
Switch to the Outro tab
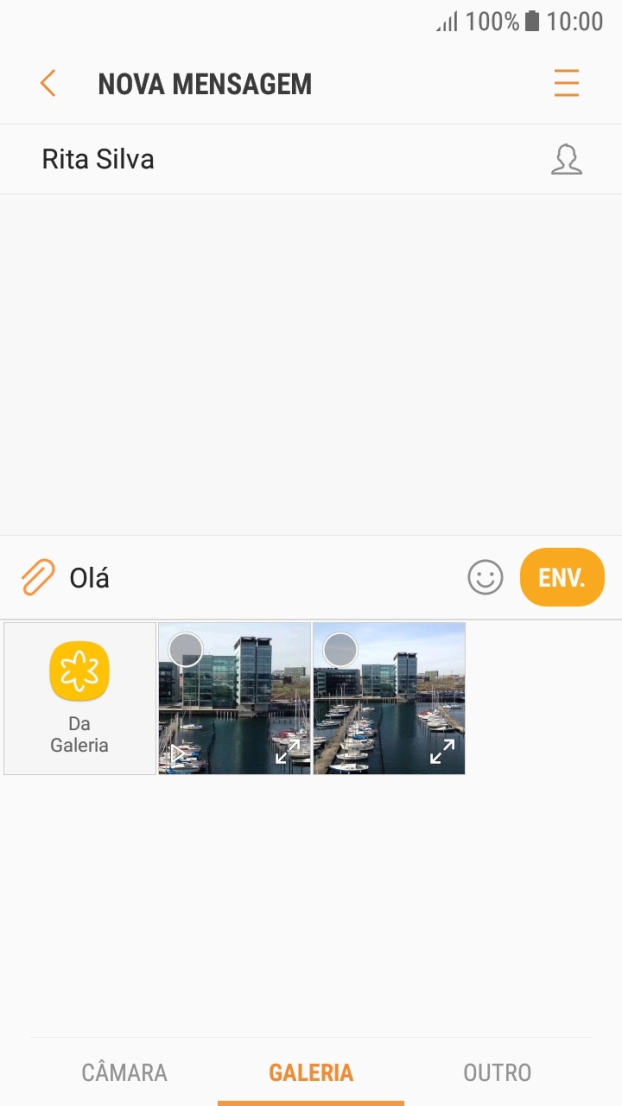click(497, 1073)
